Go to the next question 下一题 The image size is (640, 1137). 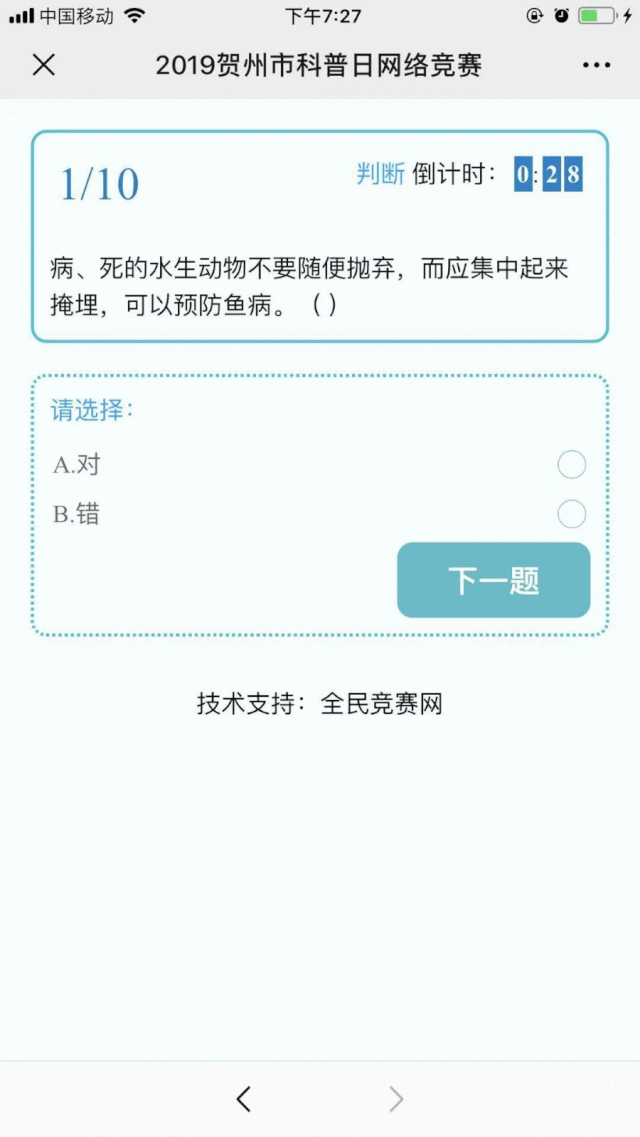[494, 580]
